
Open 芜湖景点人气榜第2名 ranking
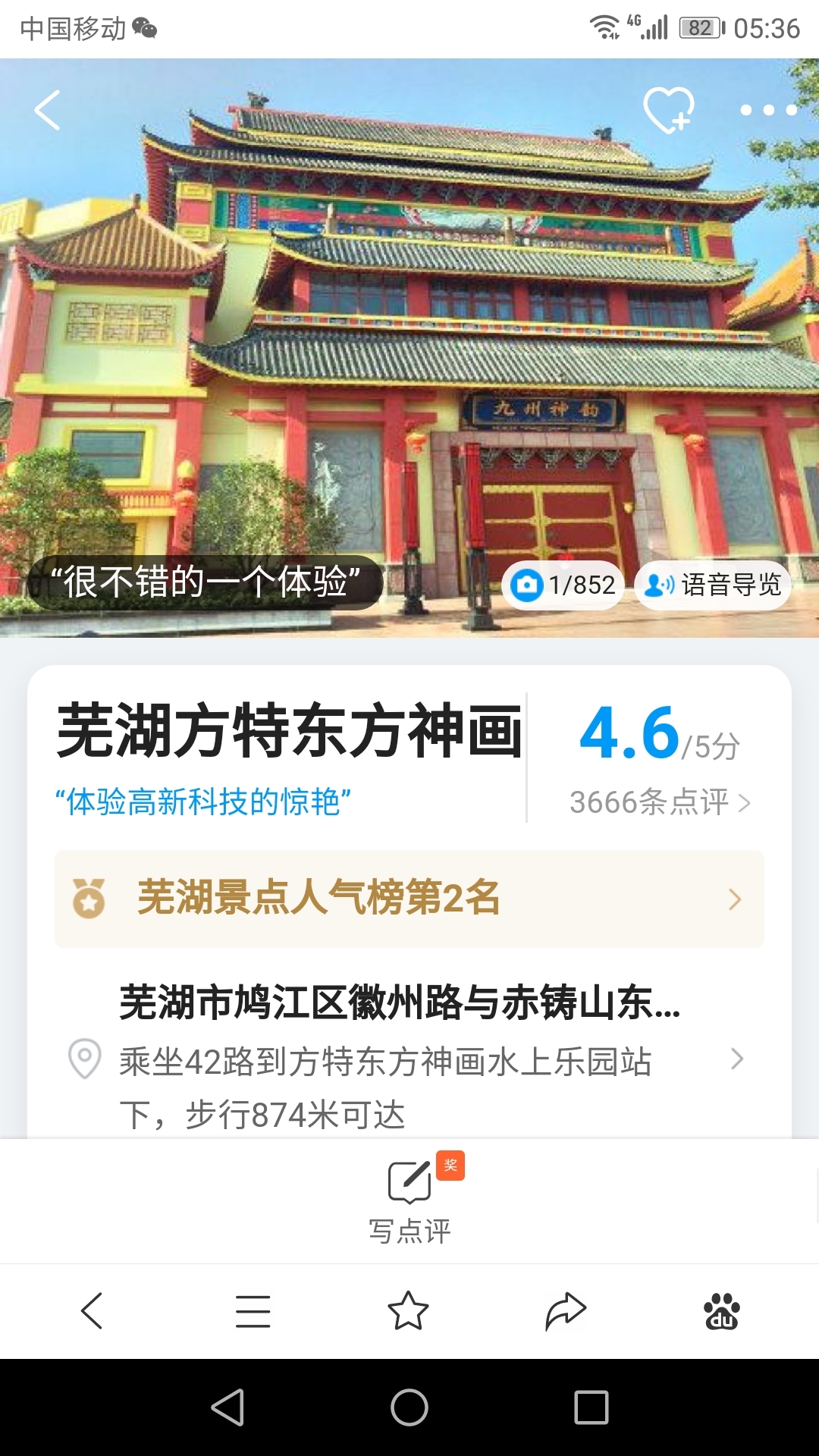tap(409, 899)
